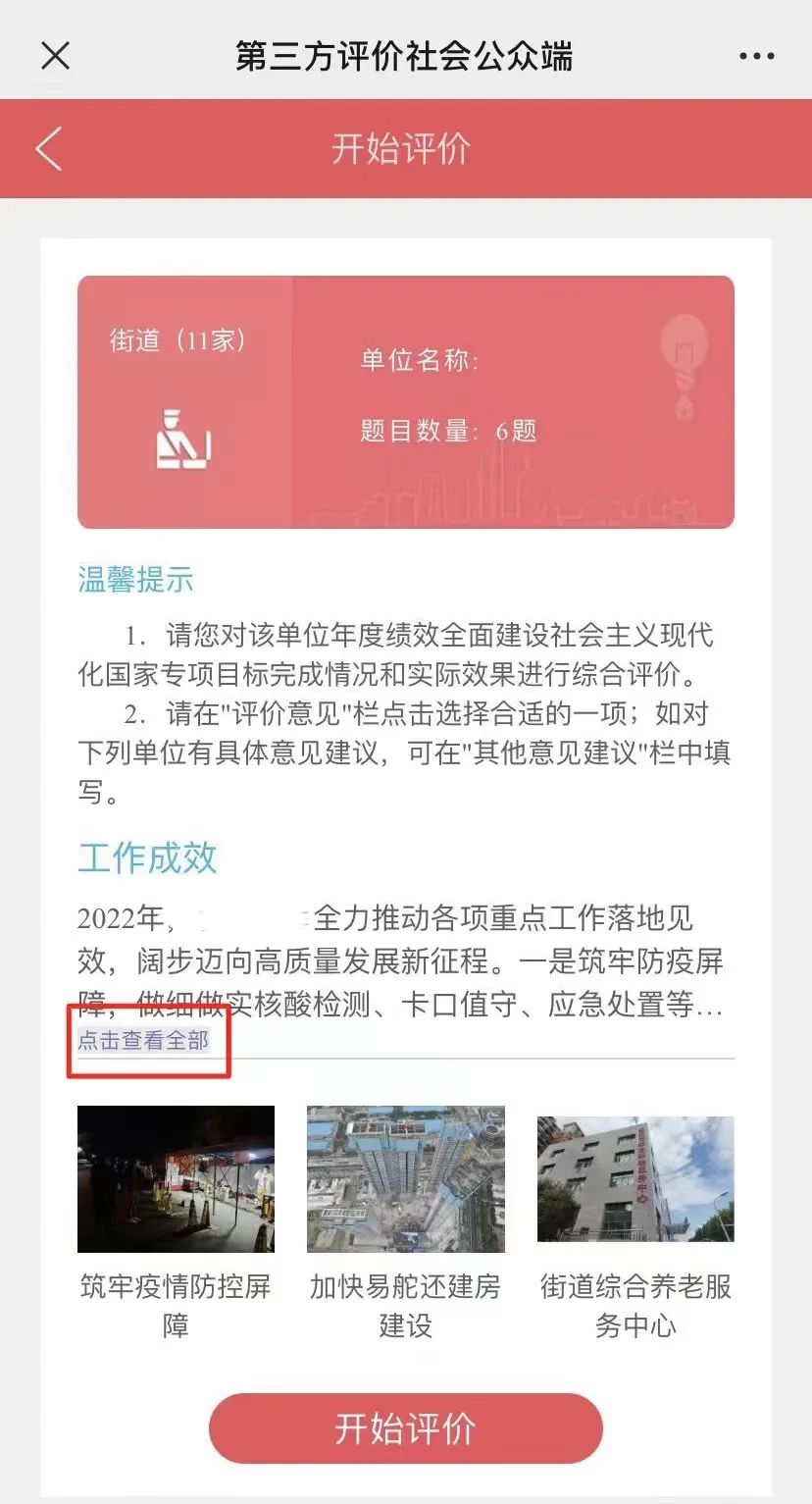Image resolution: width=812 pixels, height=1504 pixels.
Task: Open the 筑牢疫情防控屏障 photo
Action: click(x=176, y=1179)
